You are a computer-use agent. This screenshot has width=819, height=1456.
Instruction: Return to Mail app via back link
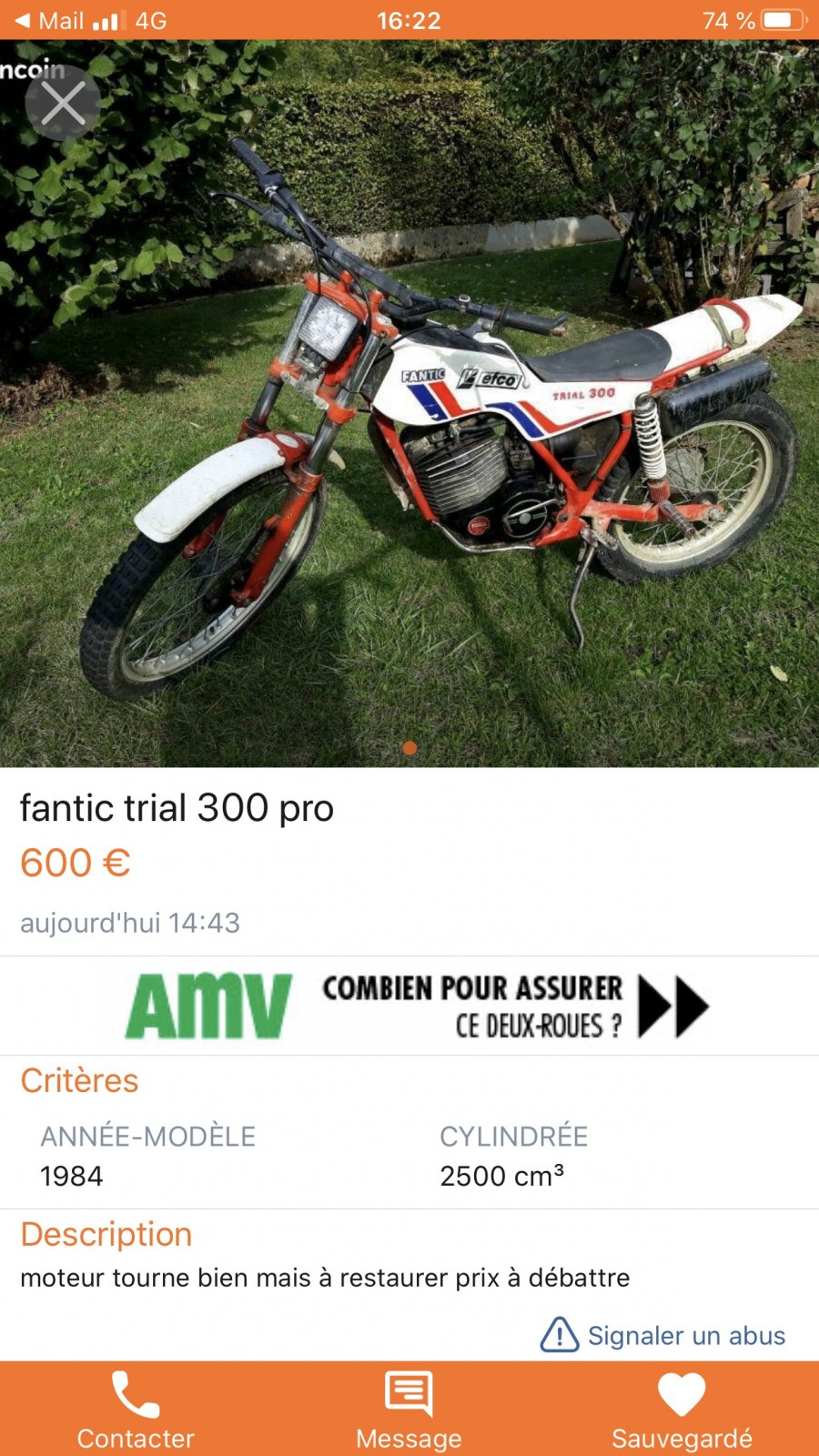[50, 20]
